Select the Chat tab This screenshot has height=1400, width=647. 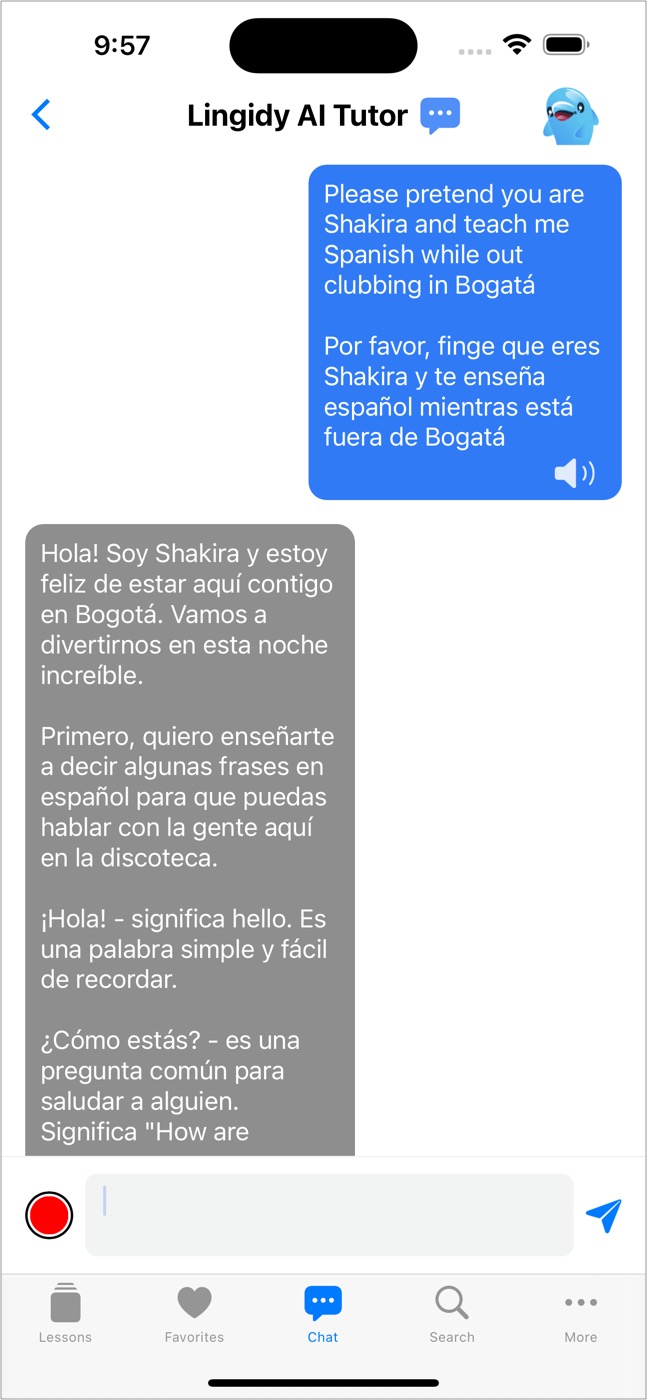[323, 1313]
